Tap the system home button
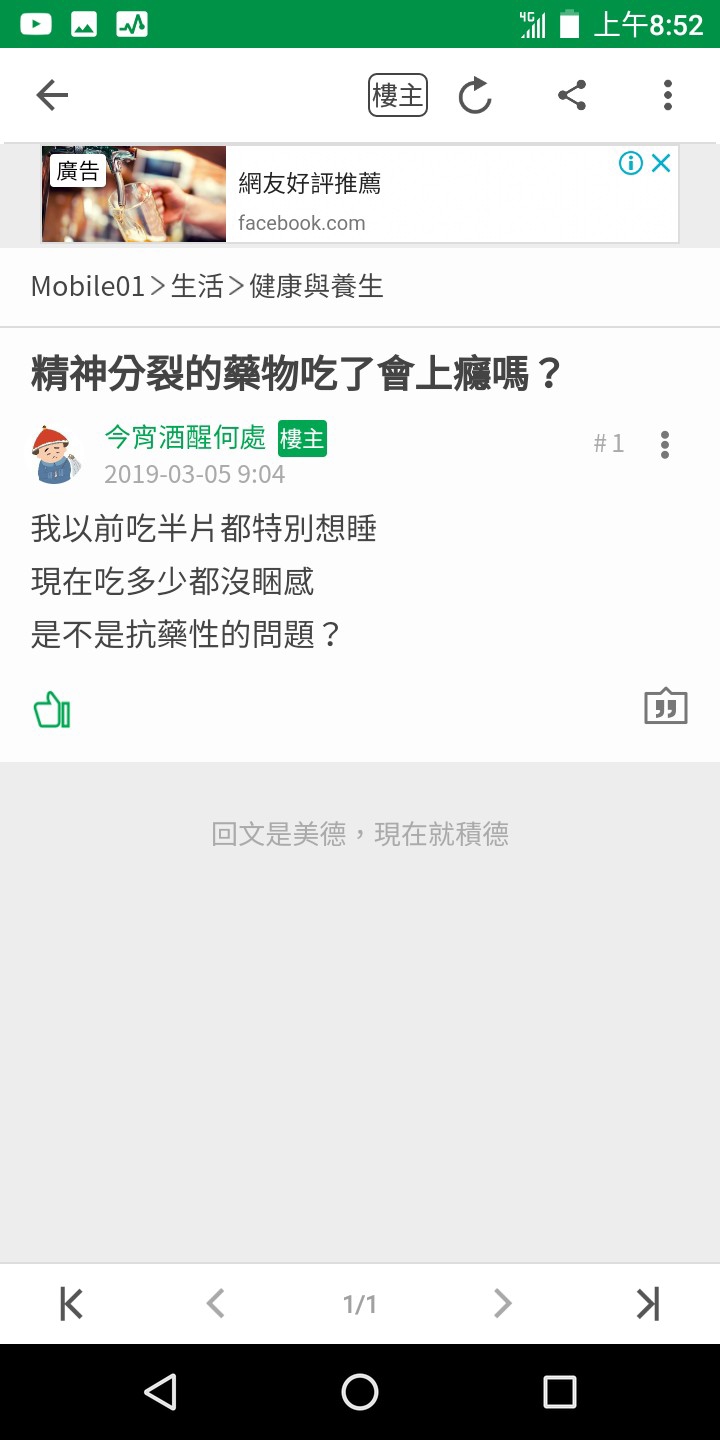Screen dimensions: 720x1440 pyautogui.click(x=360, y=1392)
